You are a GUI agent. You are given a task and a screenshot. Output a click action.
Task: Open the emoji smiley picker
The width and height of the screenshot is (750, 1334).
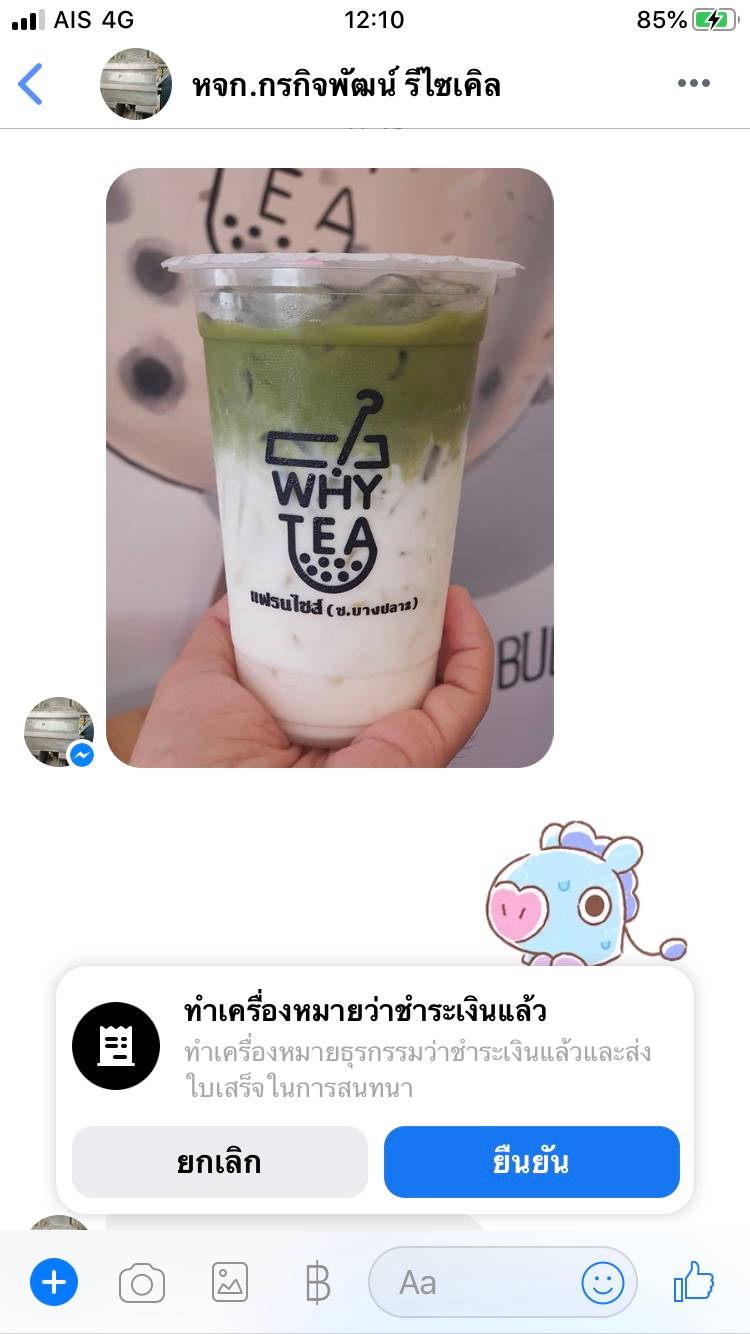click(x=603, y=1283)
